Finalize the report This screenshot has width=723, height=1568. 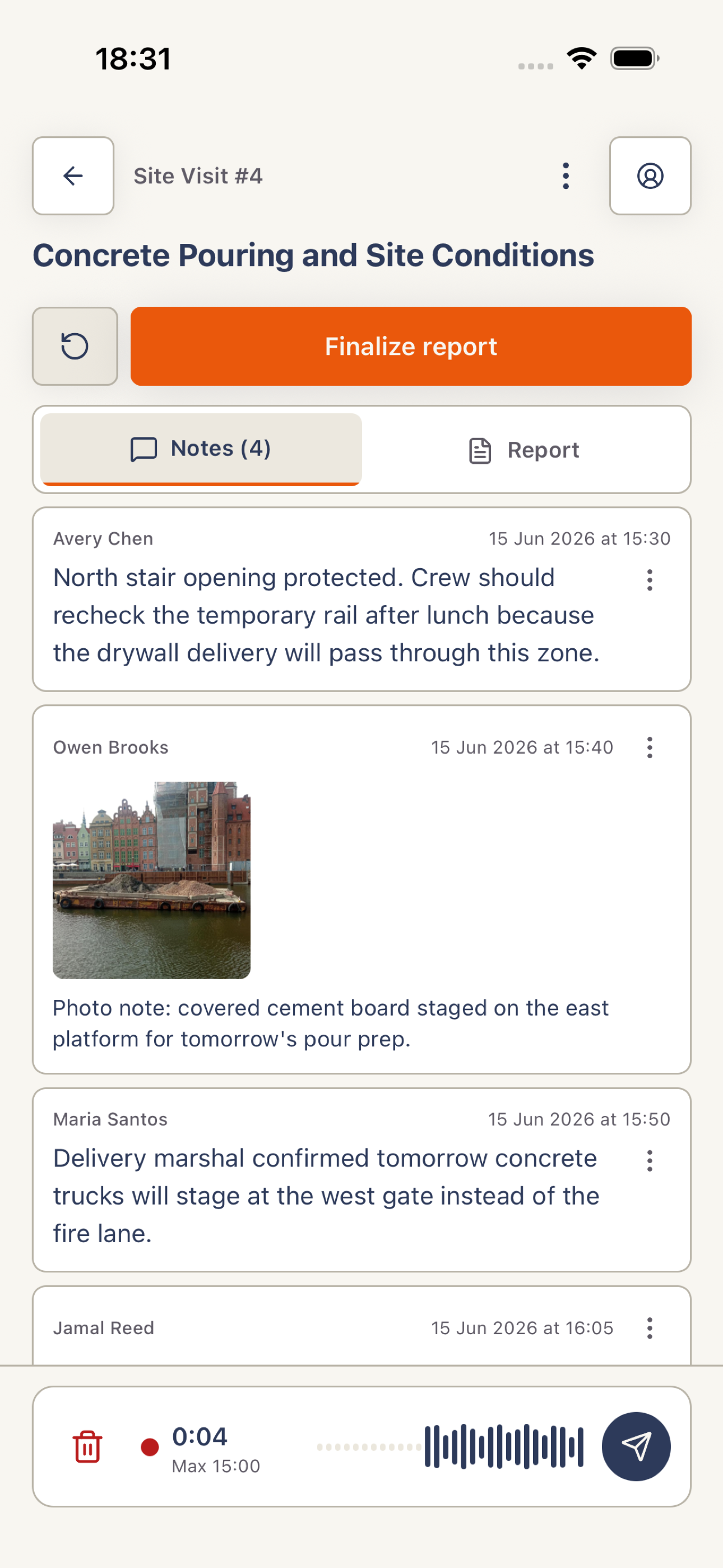click(411, 347)
